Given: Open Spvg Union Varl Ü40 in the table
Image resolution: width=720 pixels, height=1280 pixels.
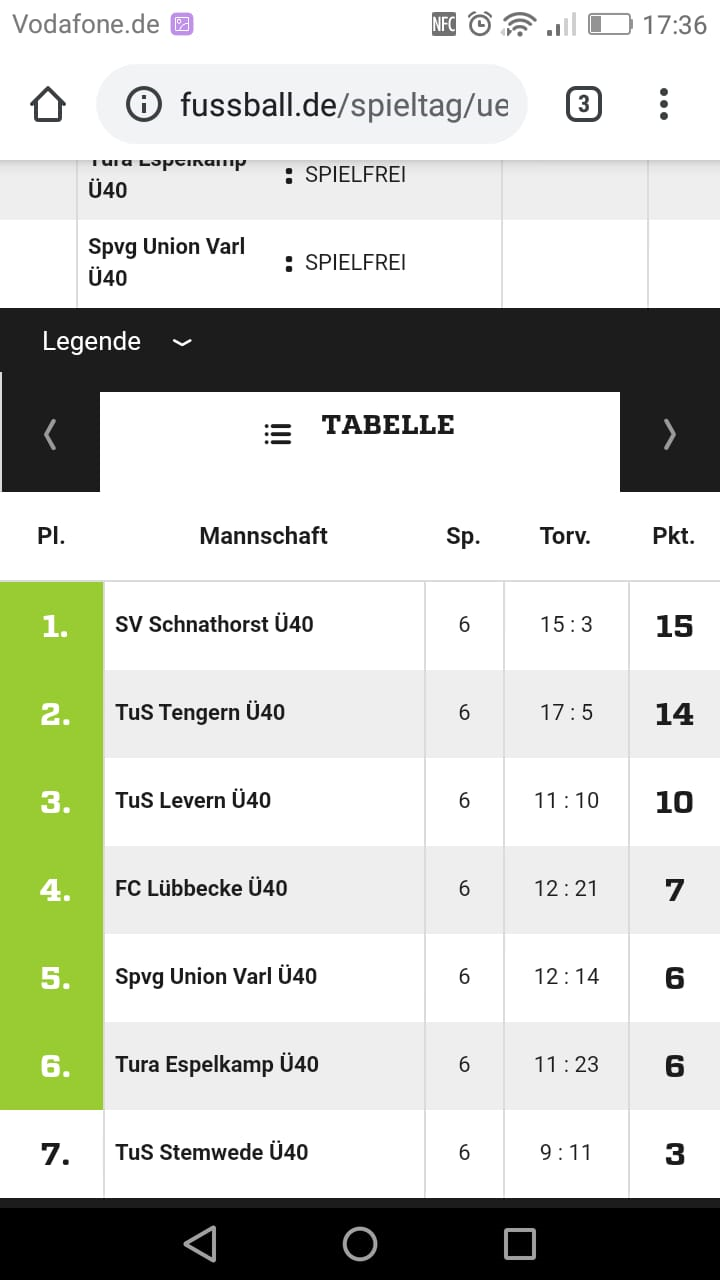Looking at the screenshot, I should click(x=216, y=977).
